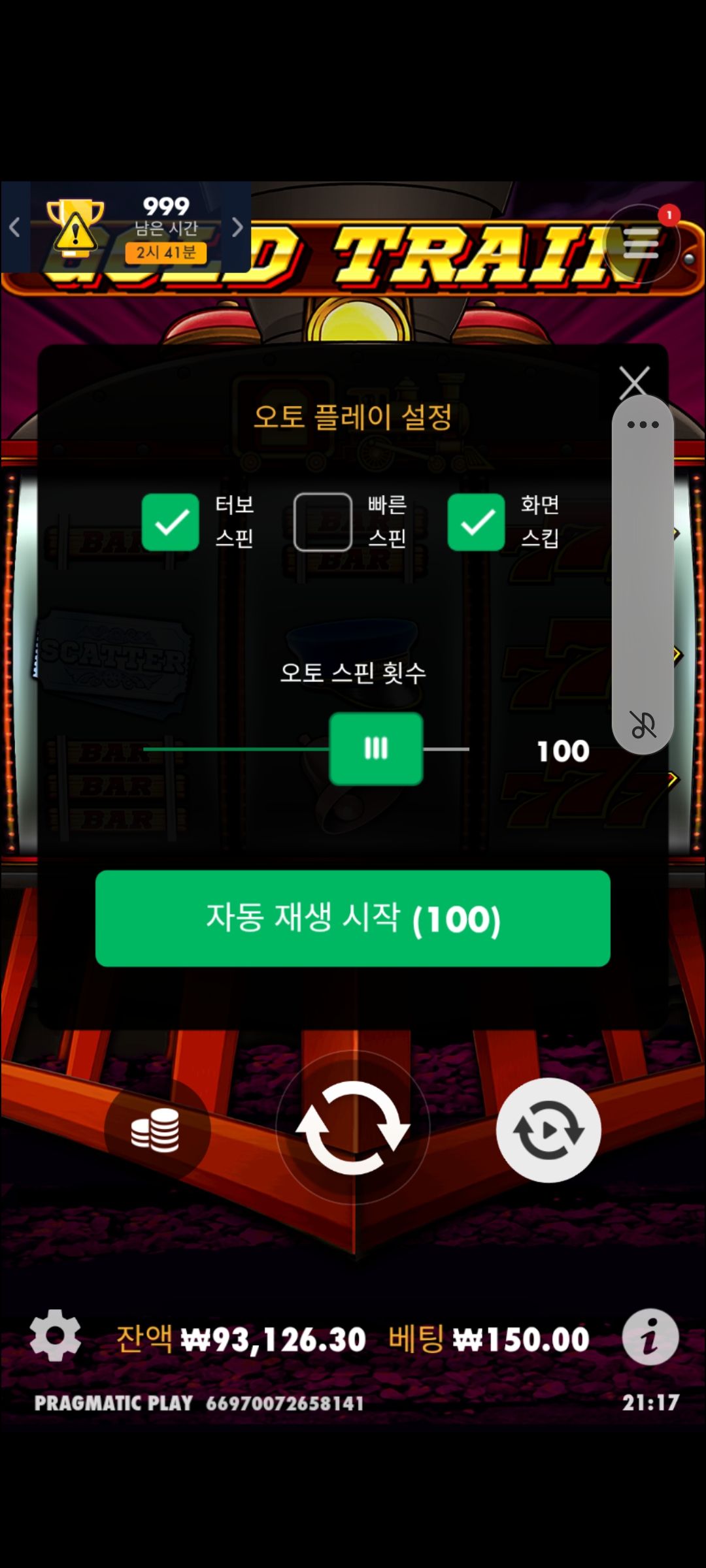Open the gear settings icon
Screen dimensions: 706x1568
click(56, 1335)
